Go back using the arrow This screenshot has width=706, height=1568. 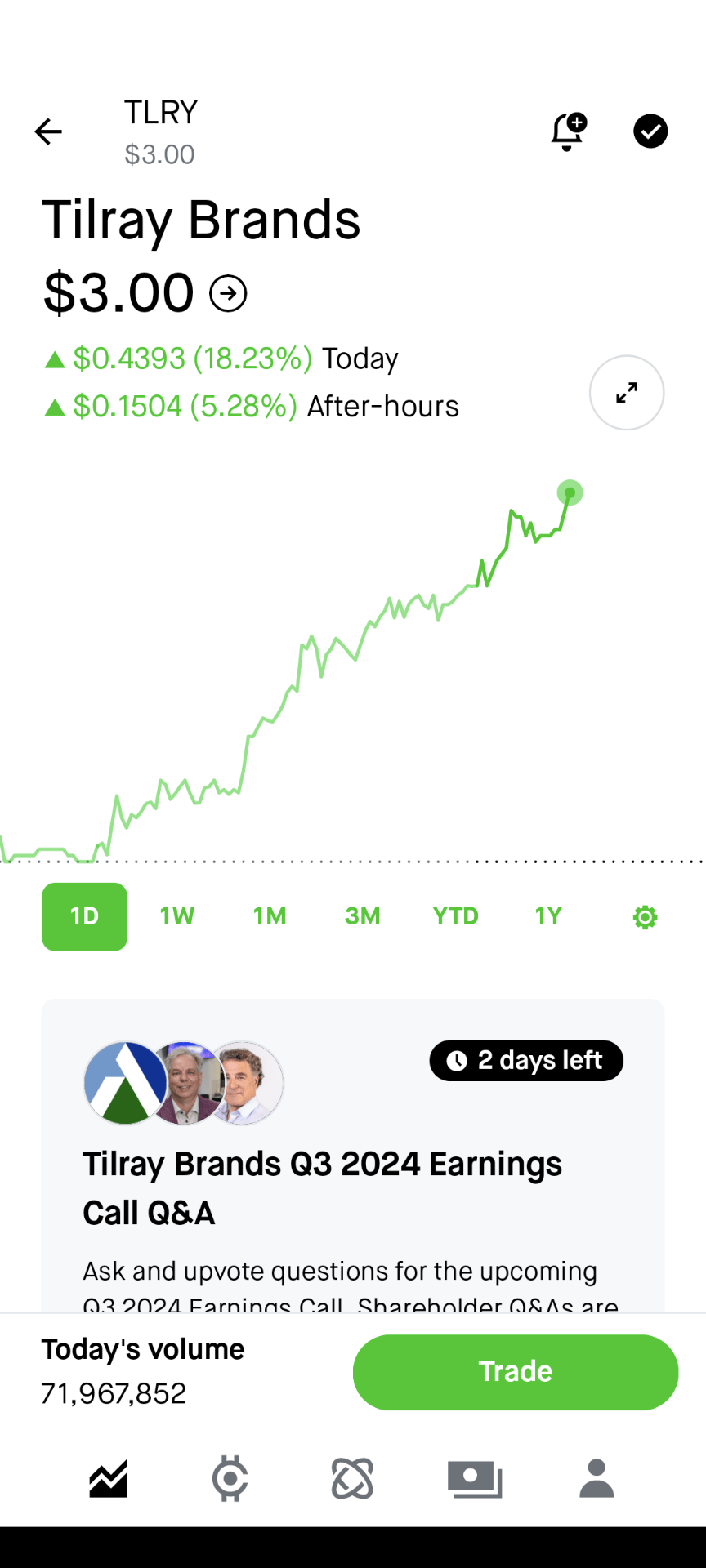48,131
